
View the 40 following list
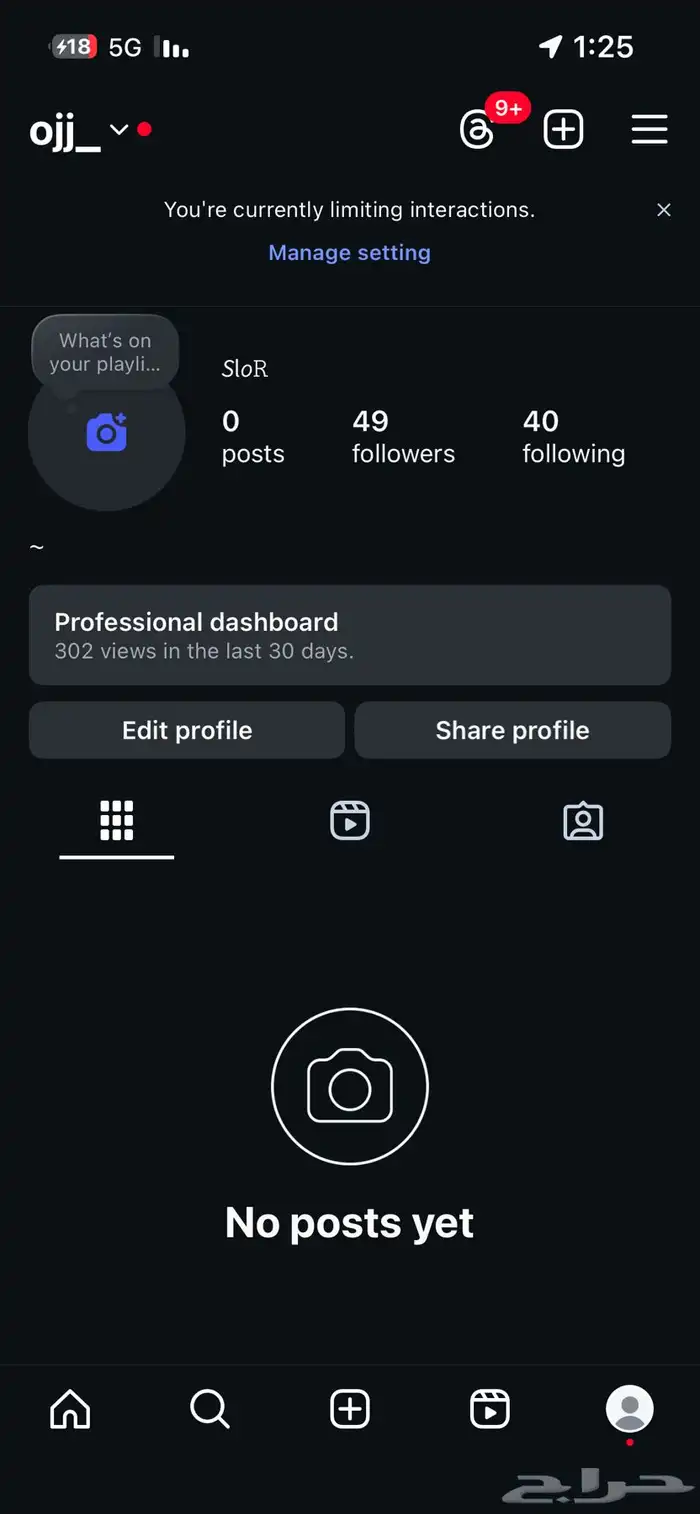(573, 437)
